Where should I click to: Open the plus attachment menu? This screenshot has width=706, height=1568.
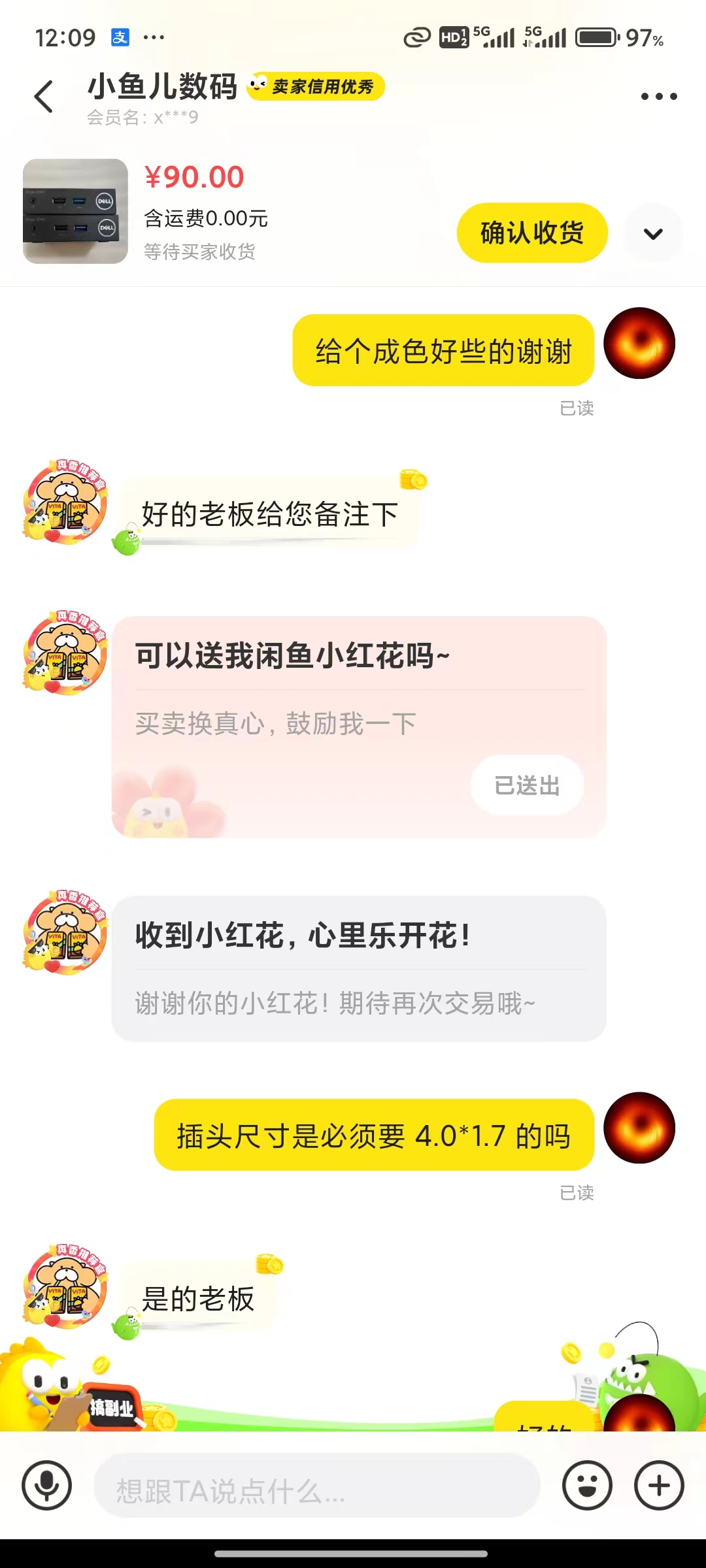(659, 1485)
